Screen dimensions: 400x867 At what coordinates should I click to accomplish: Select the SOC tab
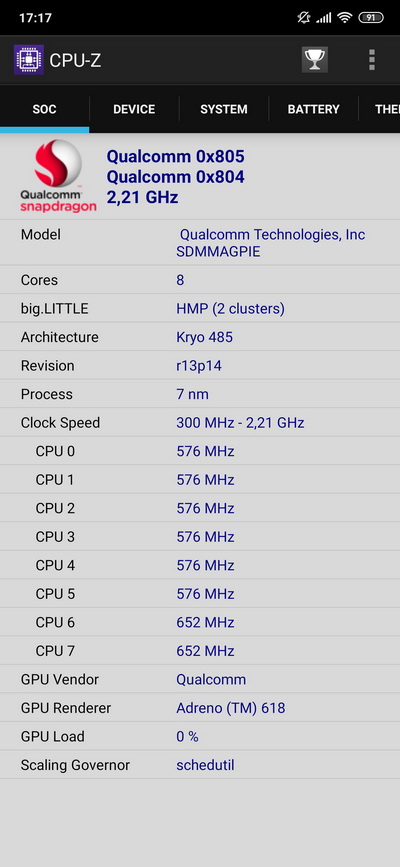(44, 109)
